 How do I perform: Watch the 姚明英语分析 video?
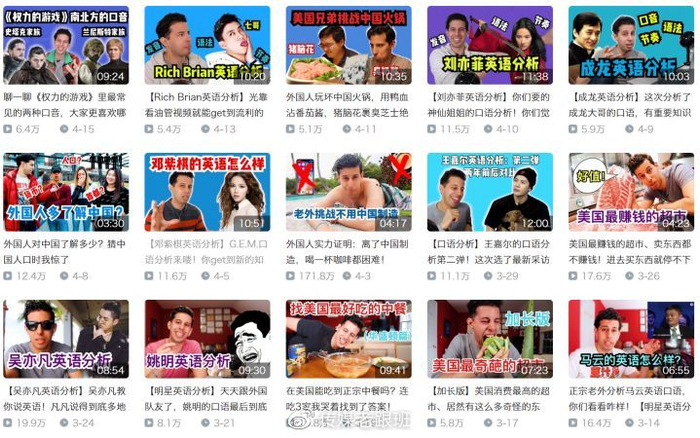(207, 339)
